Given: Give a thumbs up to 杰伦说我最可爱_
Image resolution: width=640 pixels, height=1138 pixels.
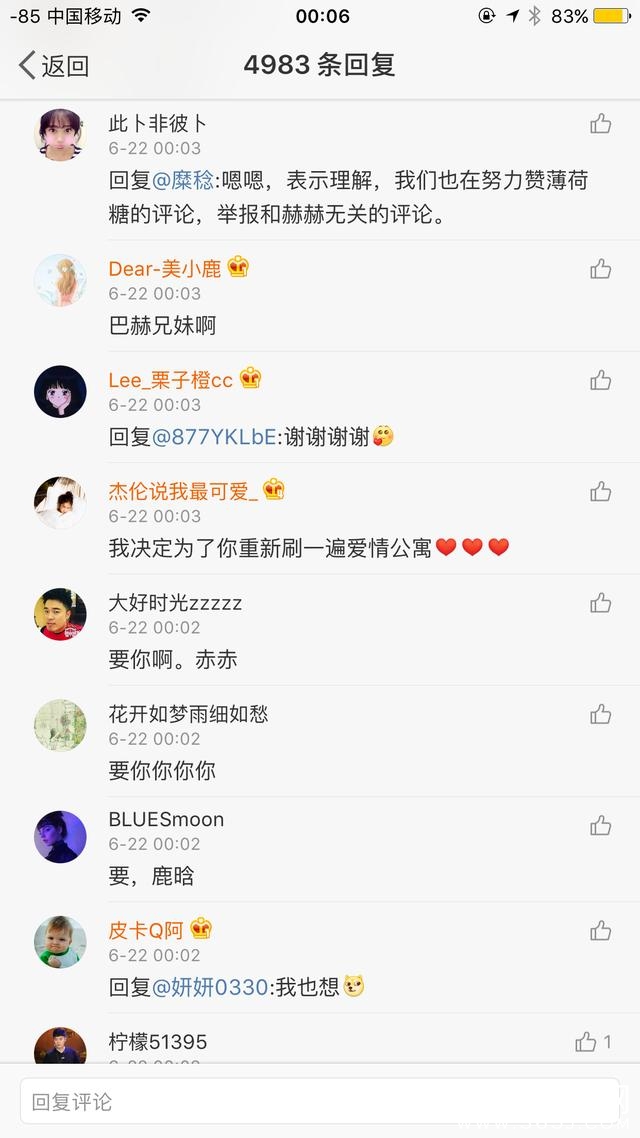Looking at the screenshot, I should click(x=600, y=491).
